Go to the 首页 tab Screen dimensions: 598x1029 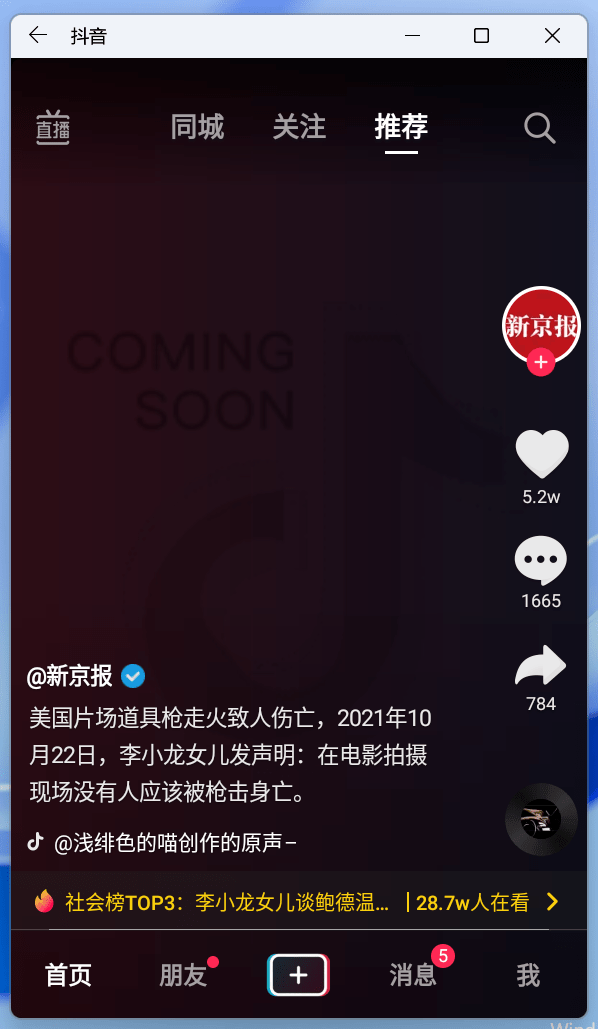tap(68, 975)
